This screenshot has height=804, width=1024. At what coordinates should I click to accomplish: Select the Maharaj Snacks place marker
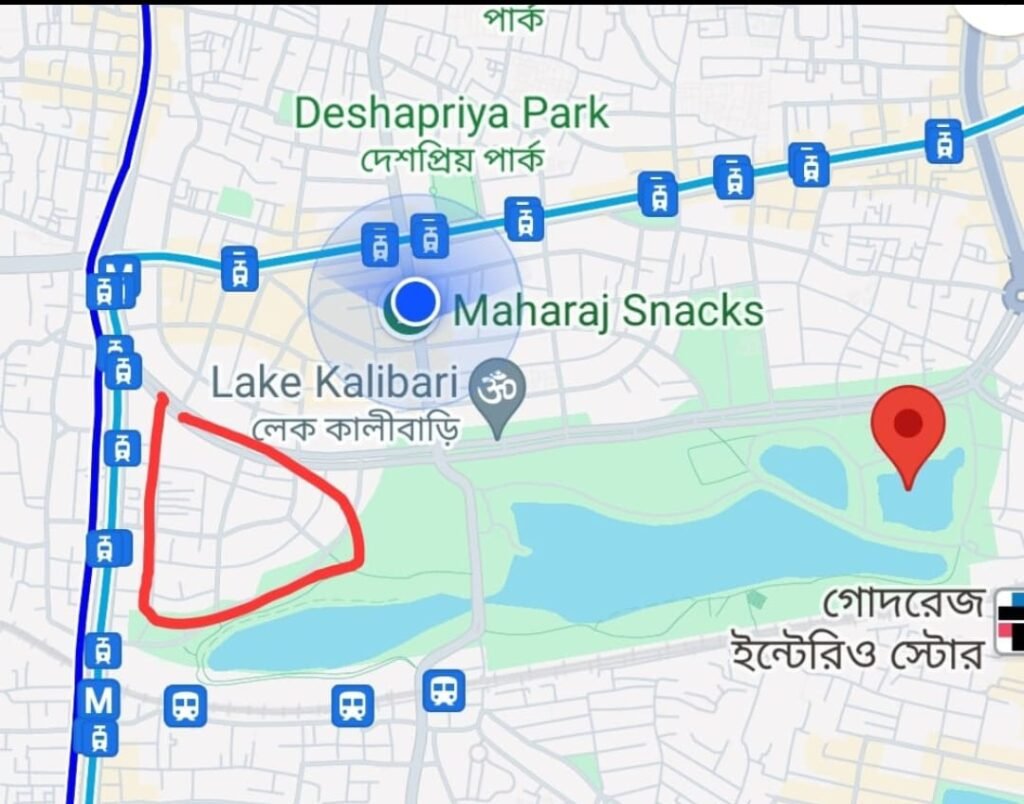[608, 311]
